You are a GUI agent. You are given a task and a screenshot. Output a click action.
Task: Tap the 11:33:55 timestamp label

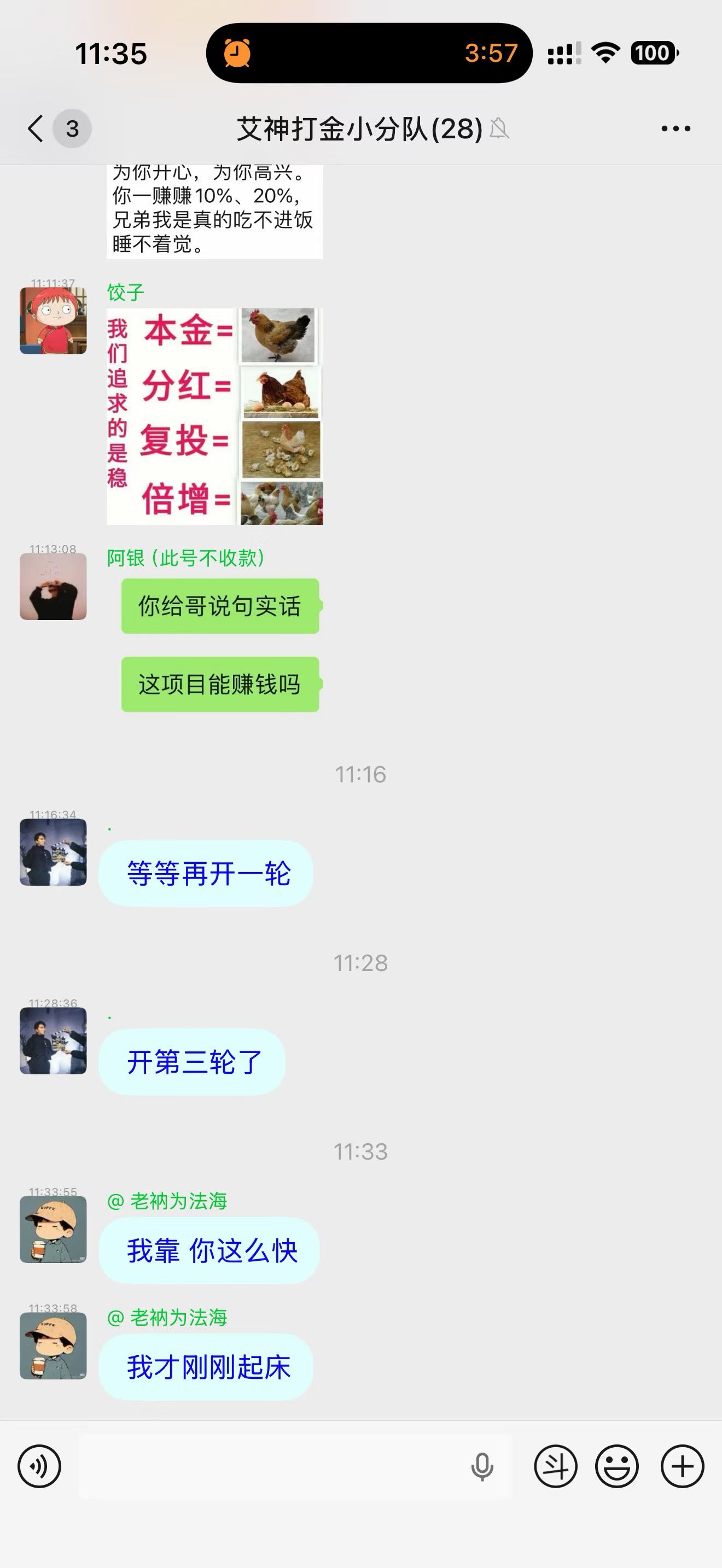(54, 1191)
